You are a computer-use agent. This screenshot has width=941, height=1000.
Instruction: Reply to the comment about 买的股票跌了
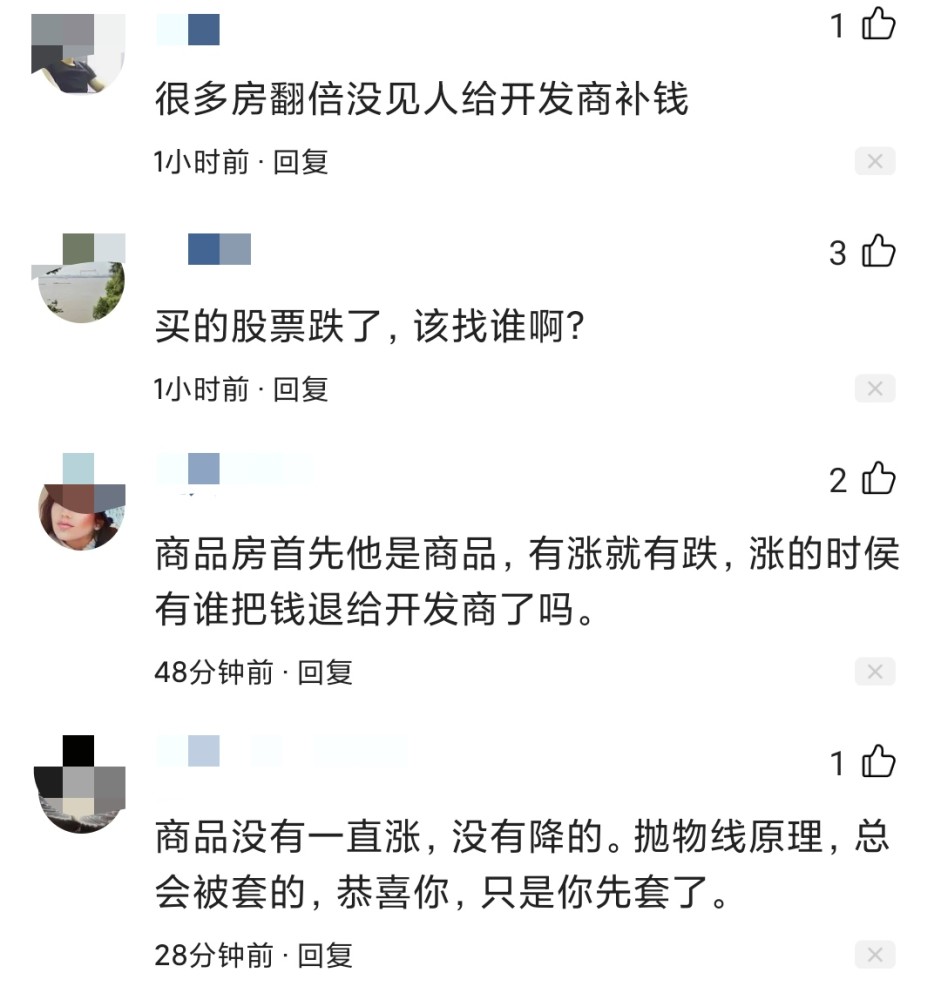[x=300, y=388]
